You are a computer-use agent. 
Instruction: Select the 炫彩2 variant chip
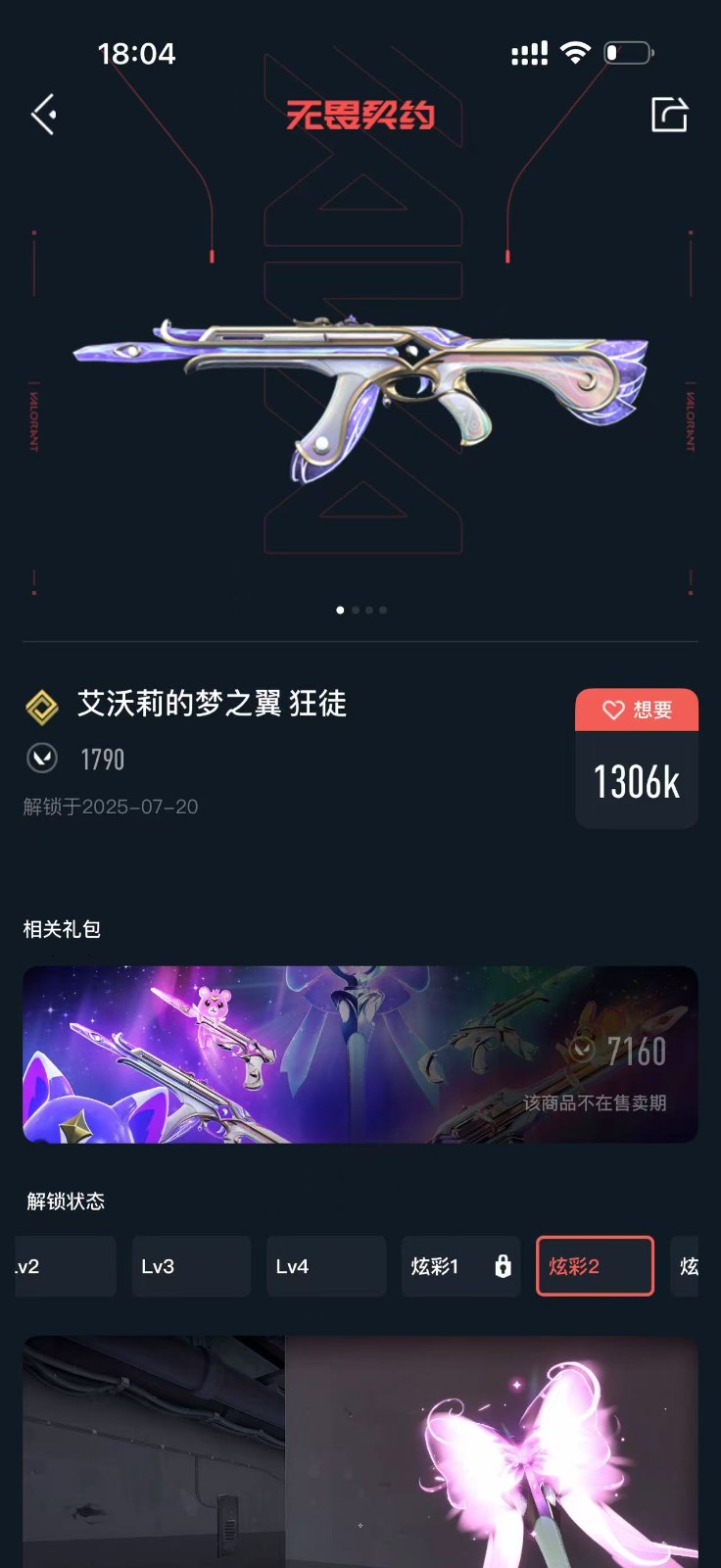(595, 1266)
